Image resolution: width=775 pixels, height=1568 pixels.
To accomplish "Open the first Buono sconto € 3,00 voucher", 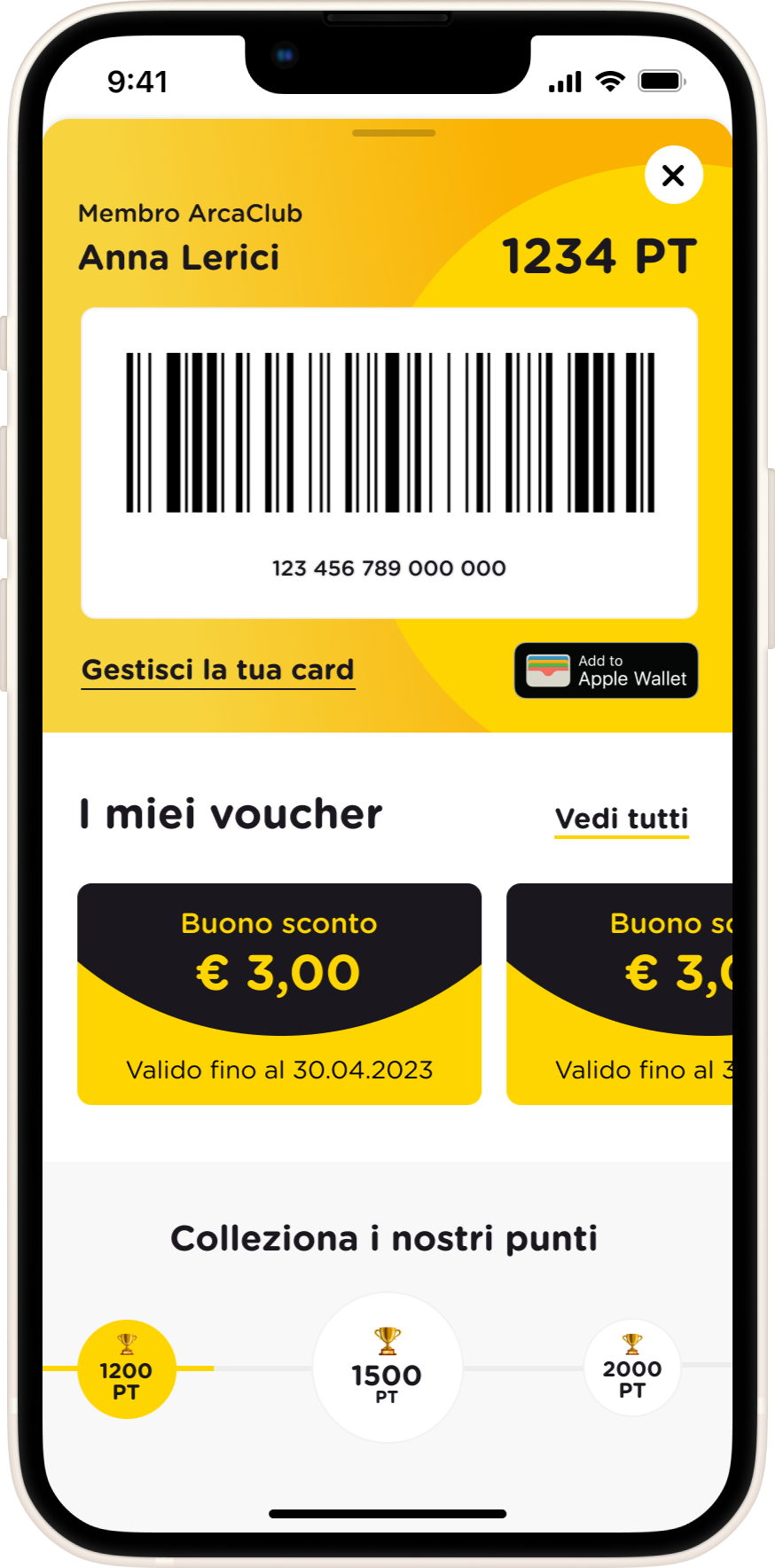I will (x=279, y=993).
